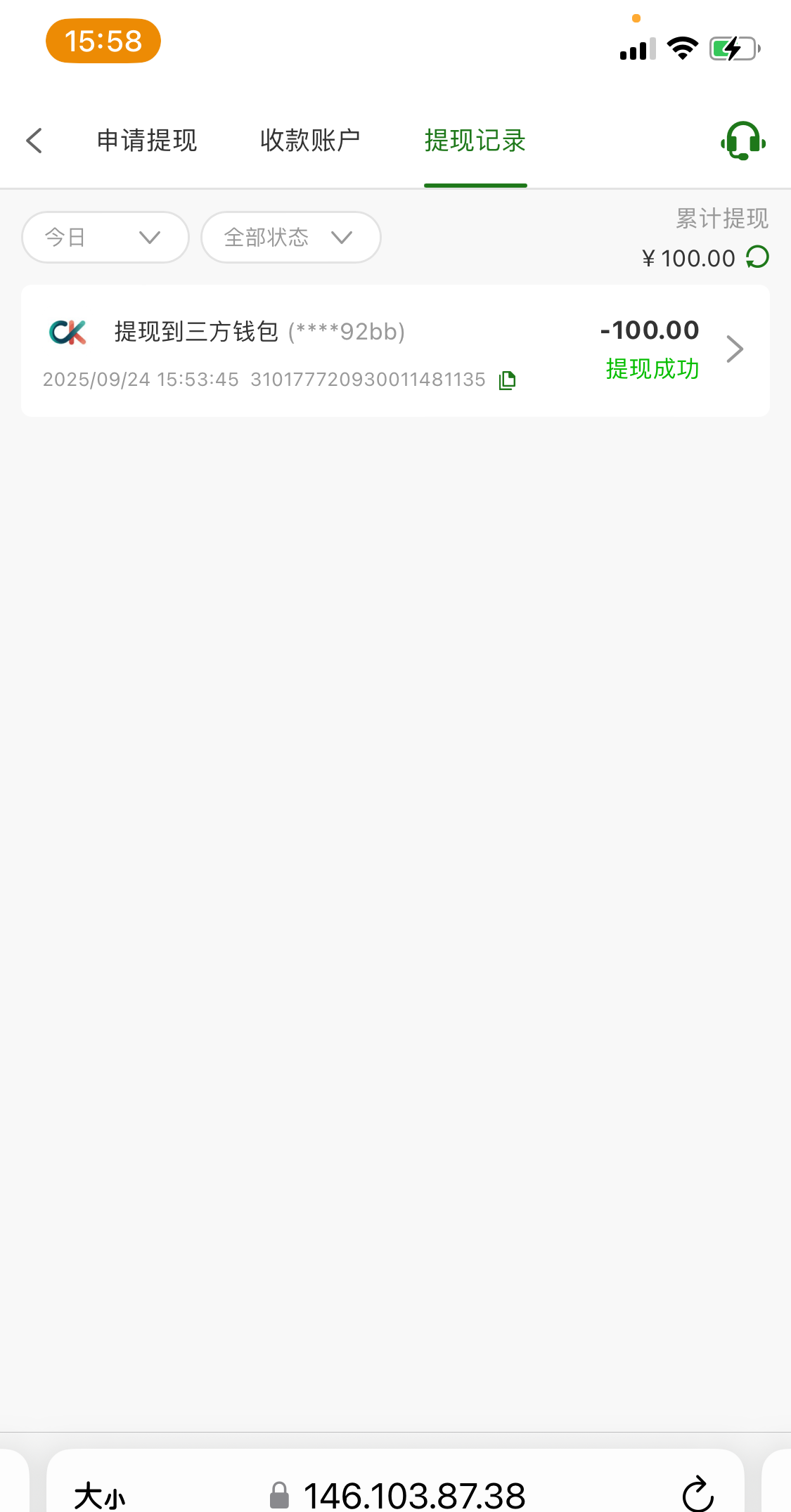Copy the withdrawal order number

click(507, 380)
